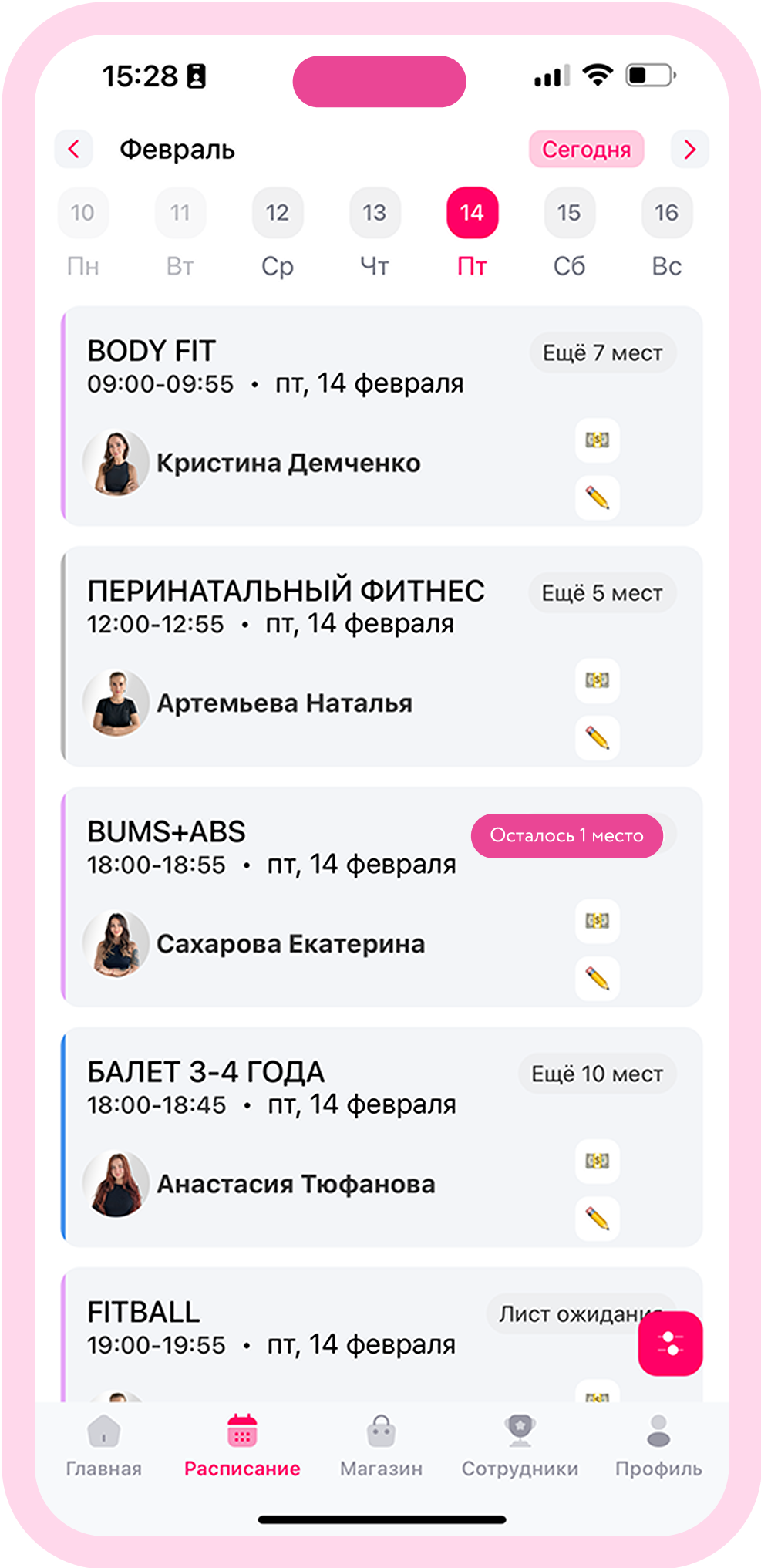Jump to today with Сегодня button
This screenshot has height=1568, width=761.
[x=586, y=150]
